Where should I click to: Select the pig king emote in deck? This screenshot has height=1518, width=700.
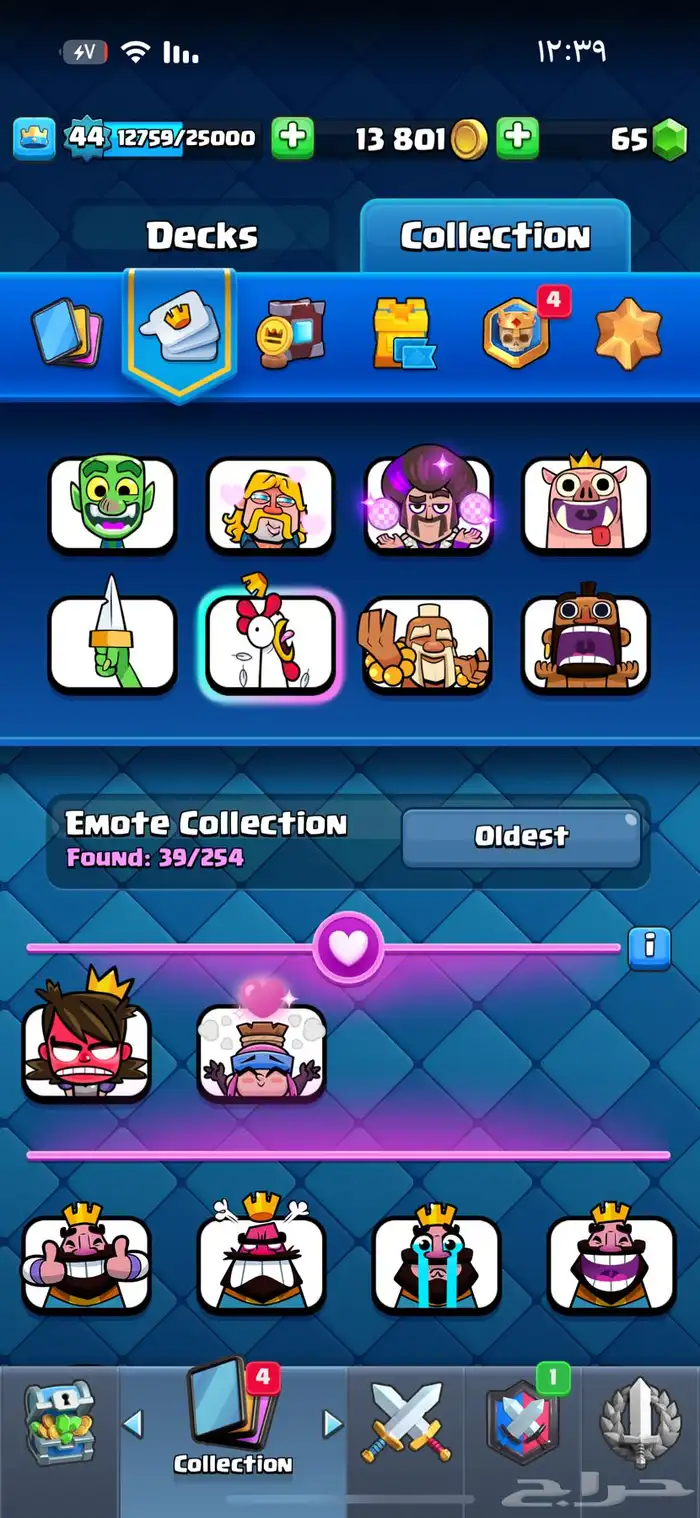586,503
